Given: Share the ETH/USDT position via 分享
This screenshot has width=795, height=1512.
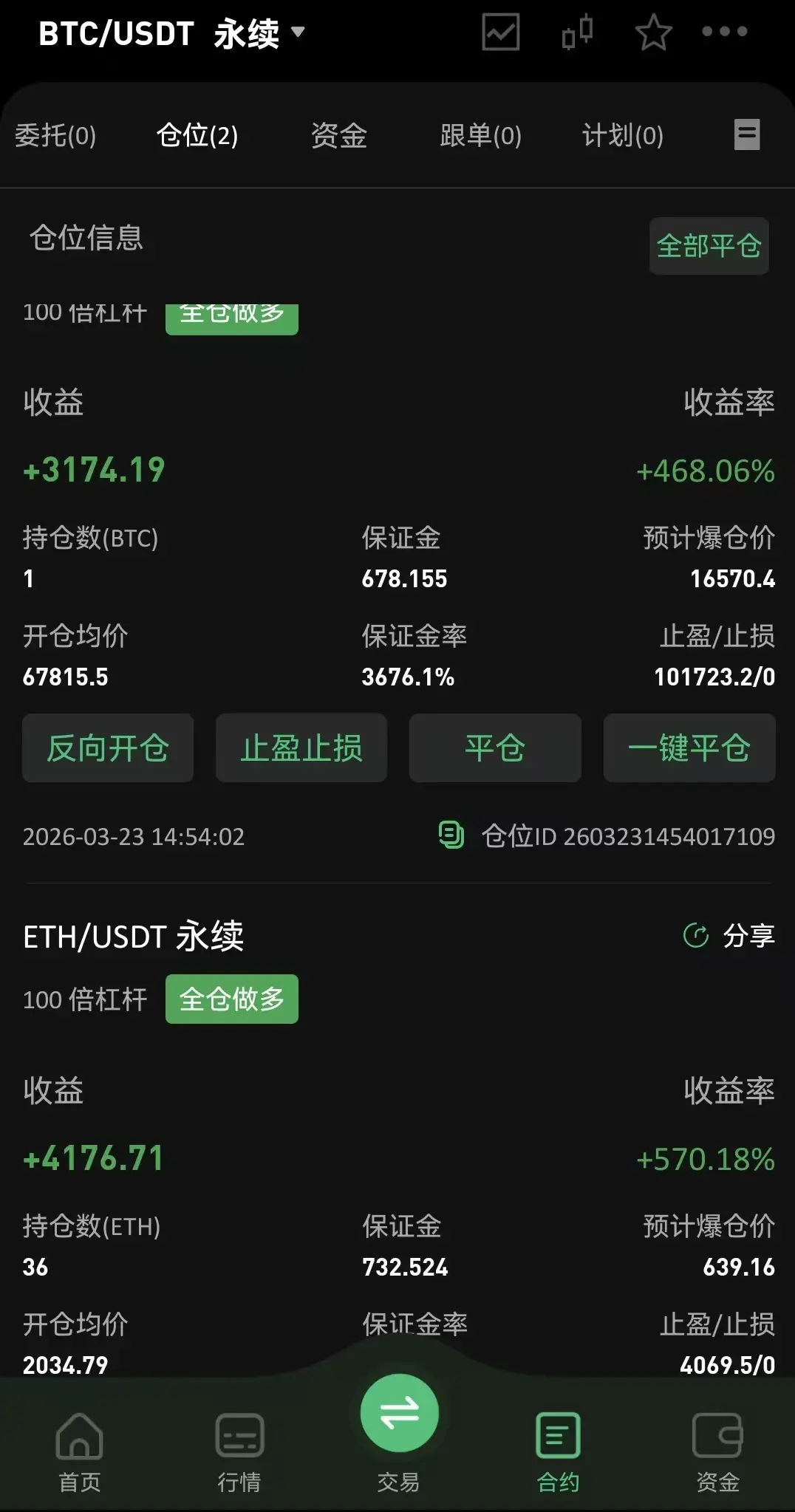Looking at the screenshot, I should coord(729,935).
